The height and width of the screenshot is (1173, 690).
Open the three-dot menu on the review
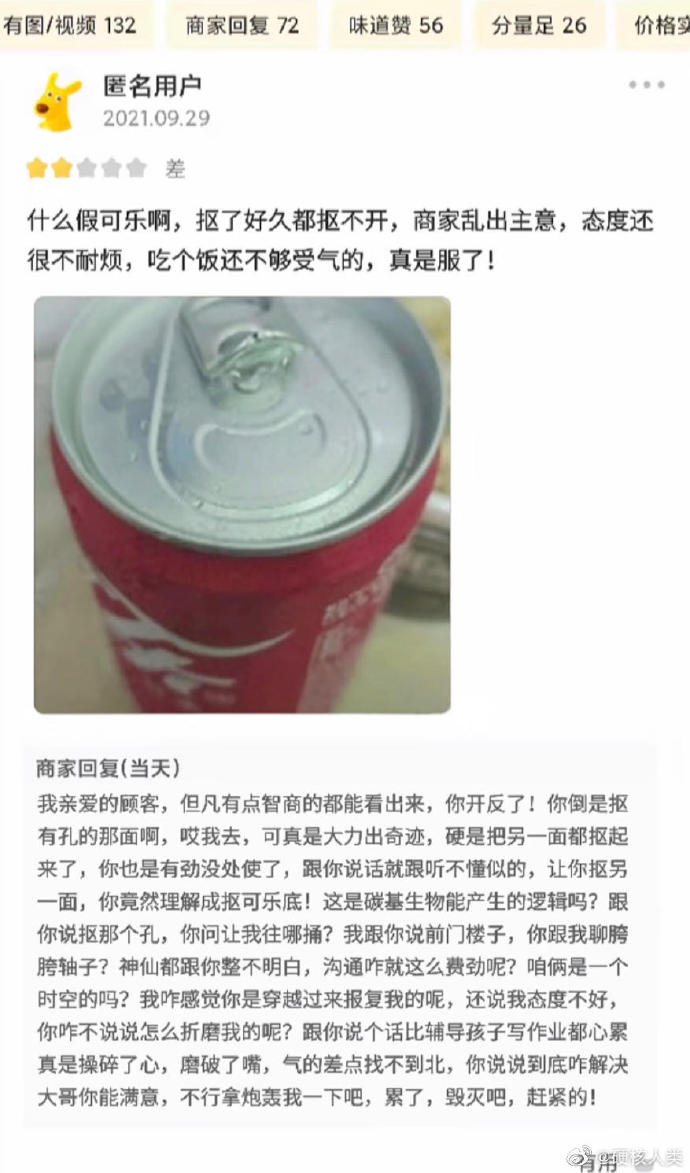pos(646,85)
